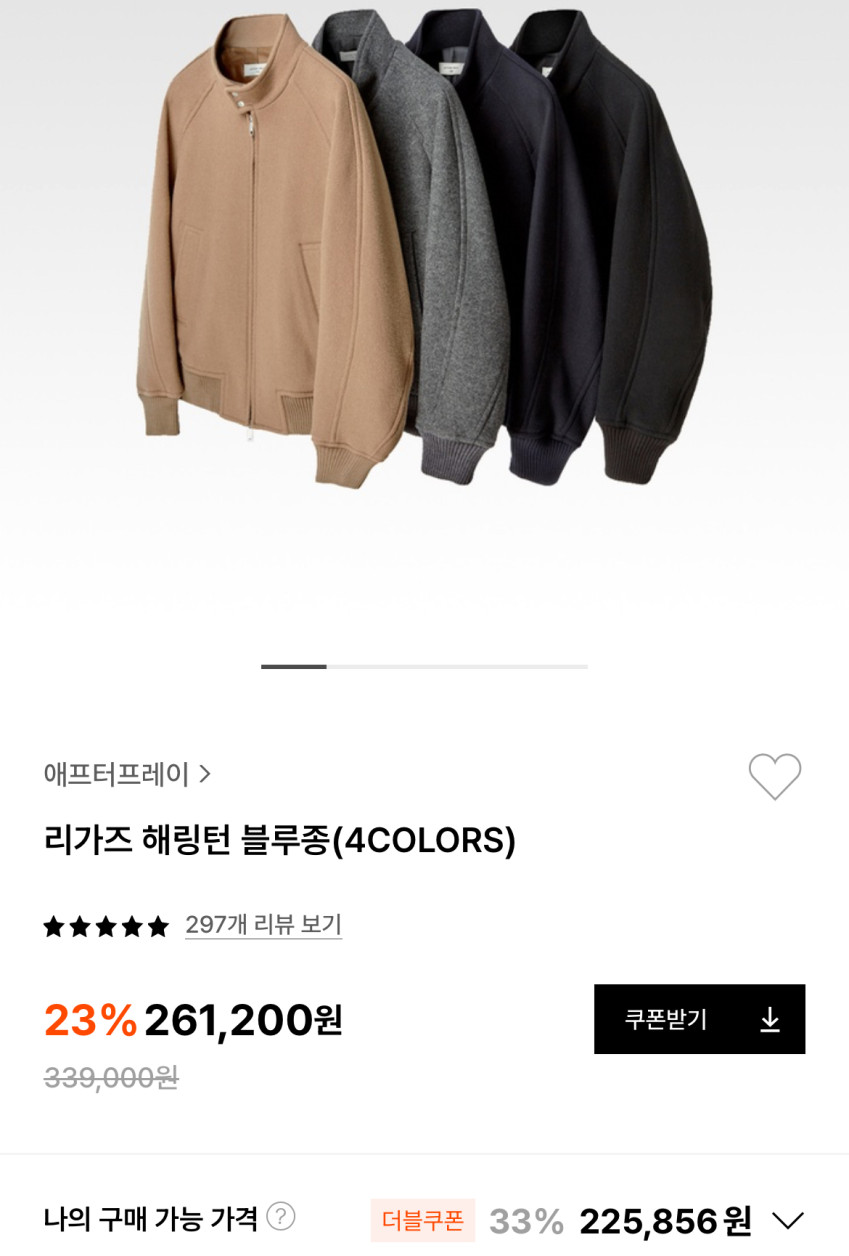Open the 297개 리뷰 보기 link

click(263, 925)
